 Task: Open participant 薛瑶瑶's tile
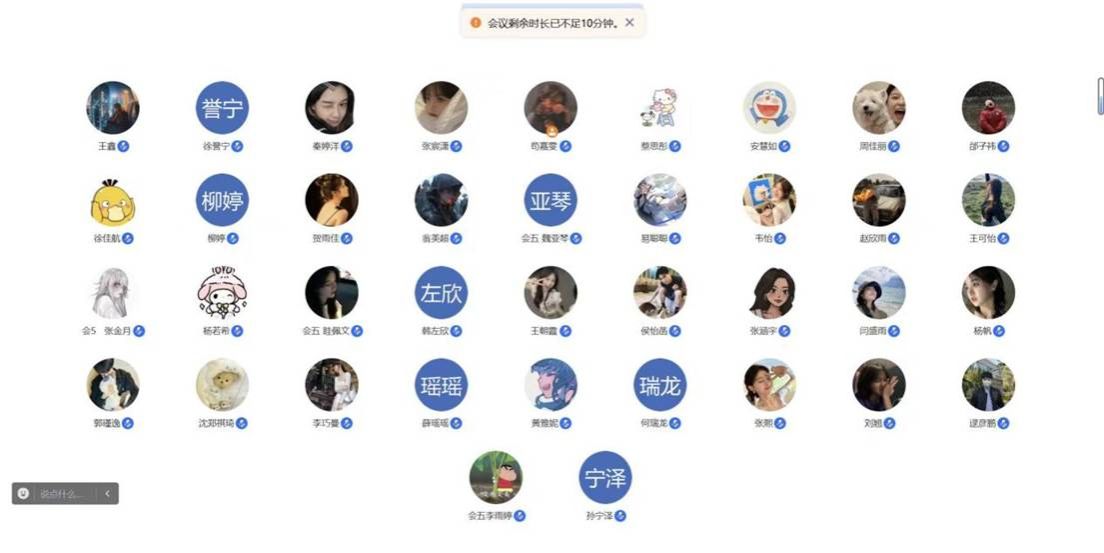(441, 385)
